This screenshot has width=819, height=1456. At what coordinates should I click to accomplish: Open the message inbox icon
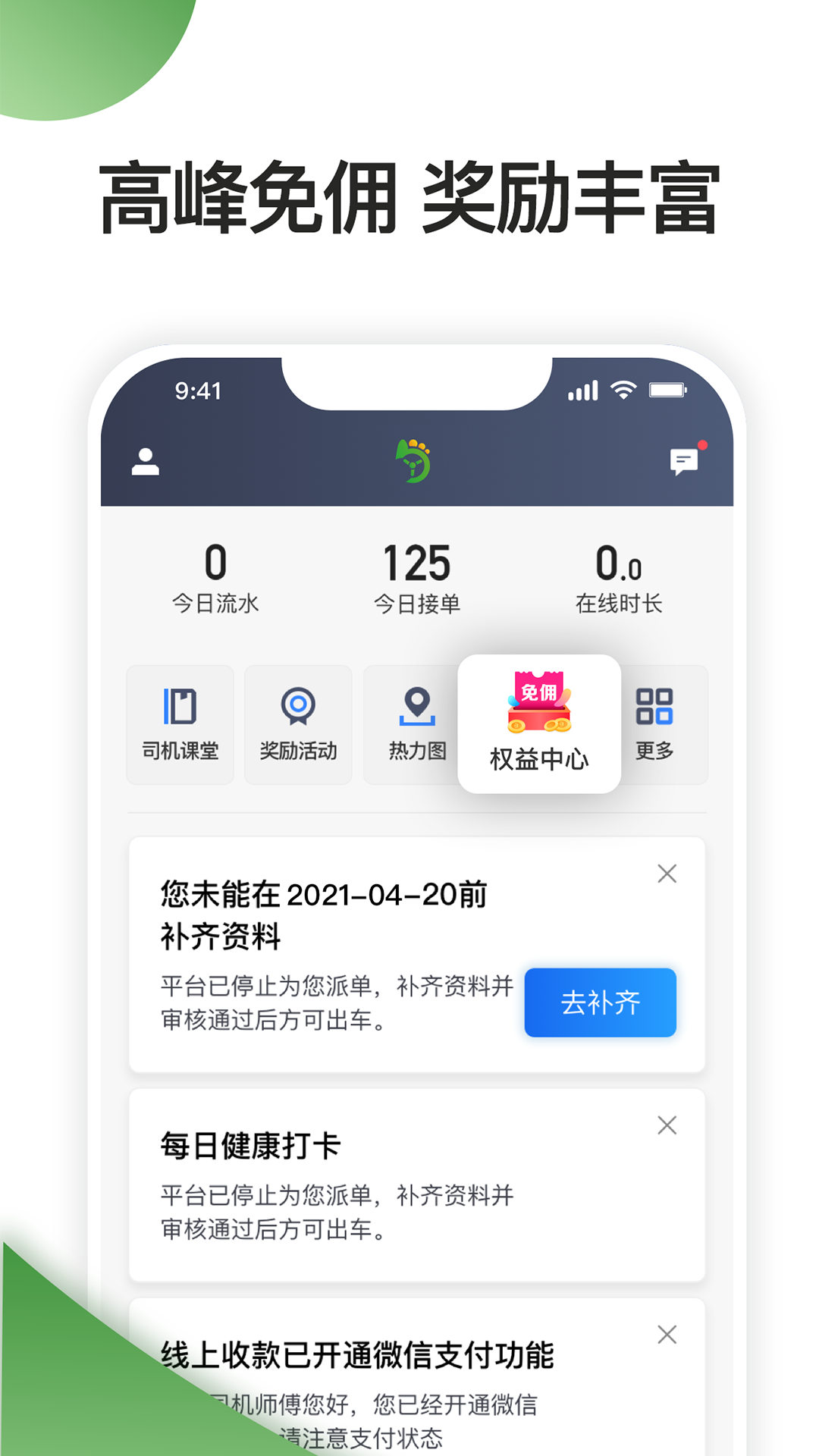click(x=682, y=461)
